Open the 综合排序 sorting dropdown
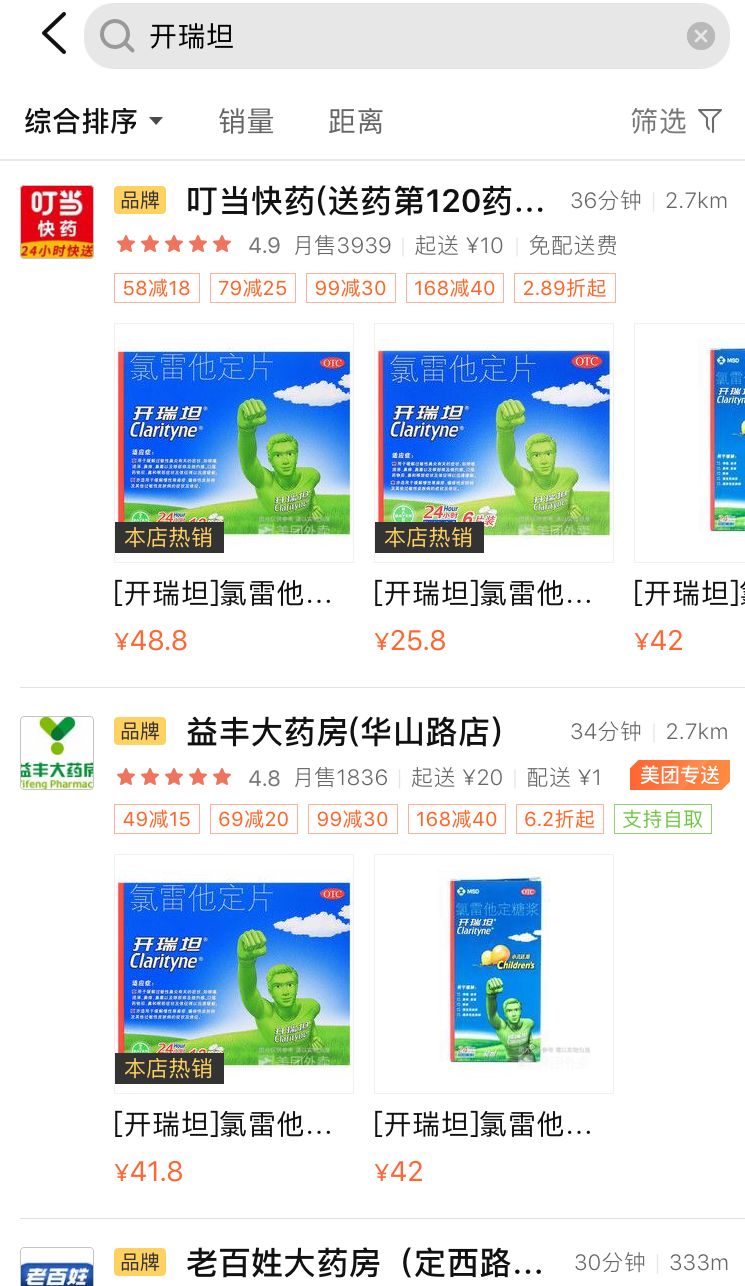The height and width of the screenshot is (1286, 745). click(x=93, y=122)
